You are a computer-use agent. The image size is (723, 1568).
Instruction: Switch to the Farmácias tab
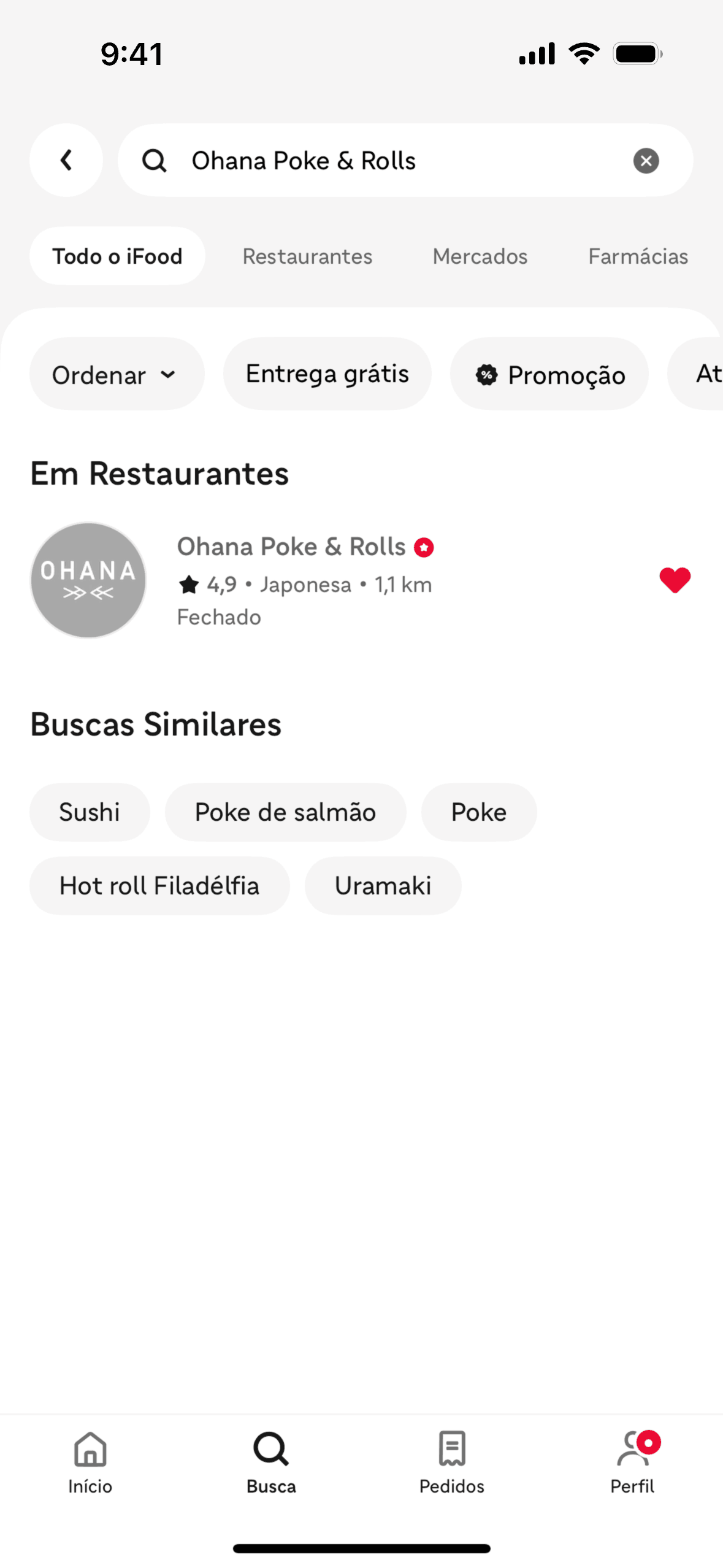pyautogui.click(x=638, y=256)
